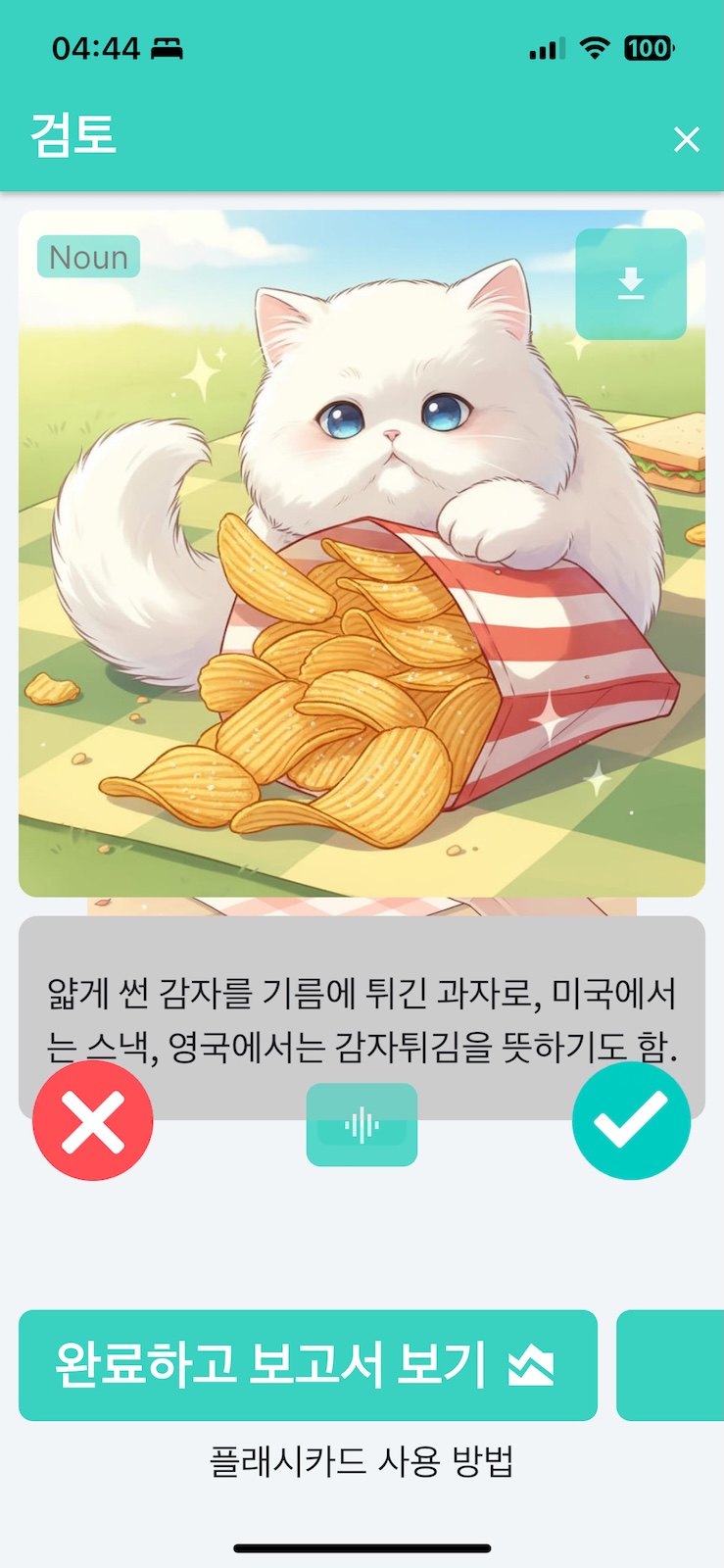The height and width of the screenshot is (1568, 724).
Task: Close the 검토 review screen
Action: (x=686, y=139)
